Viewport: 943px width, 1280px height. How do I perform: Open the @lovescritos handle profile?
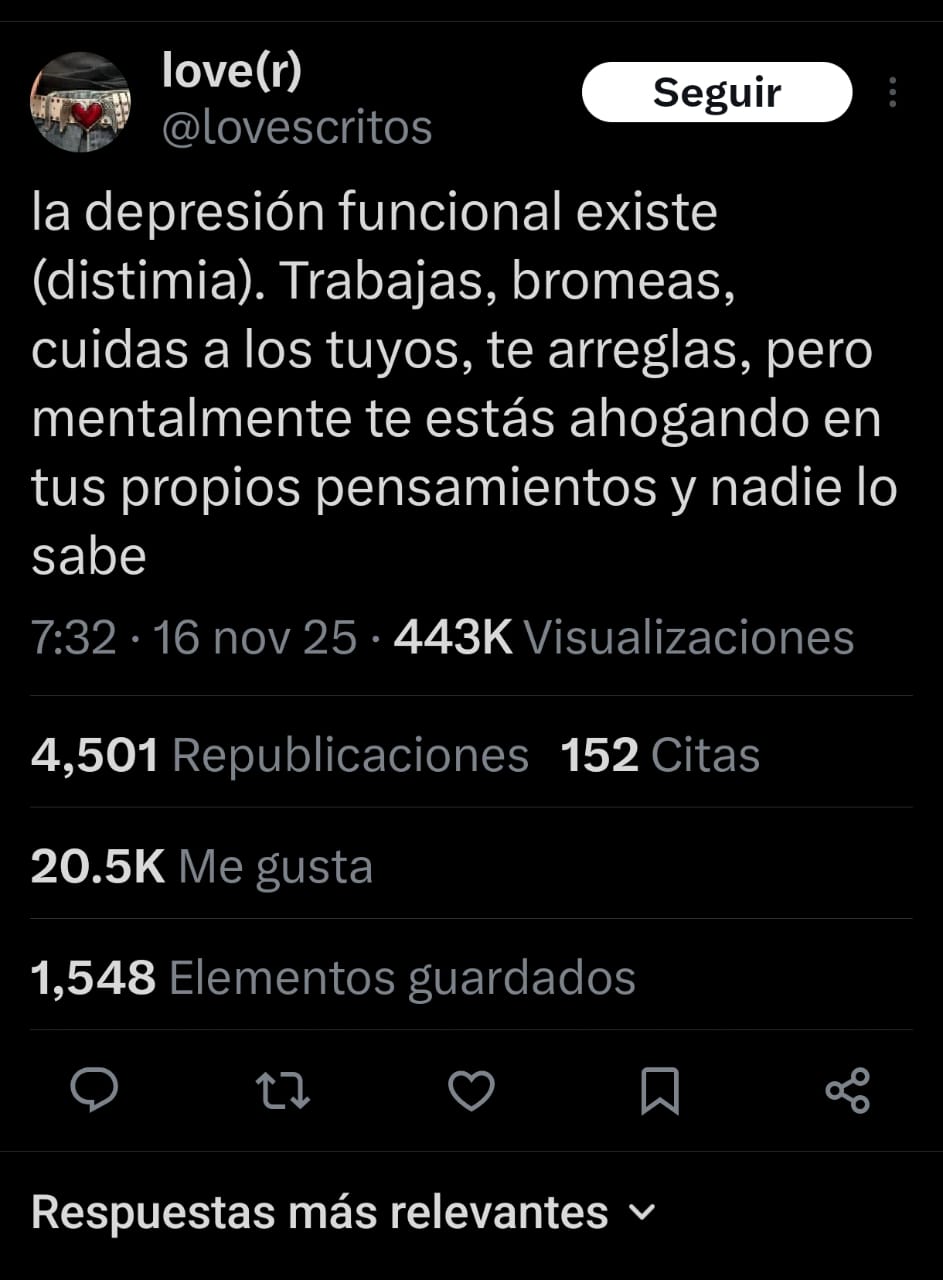click(x=297, y=128)
